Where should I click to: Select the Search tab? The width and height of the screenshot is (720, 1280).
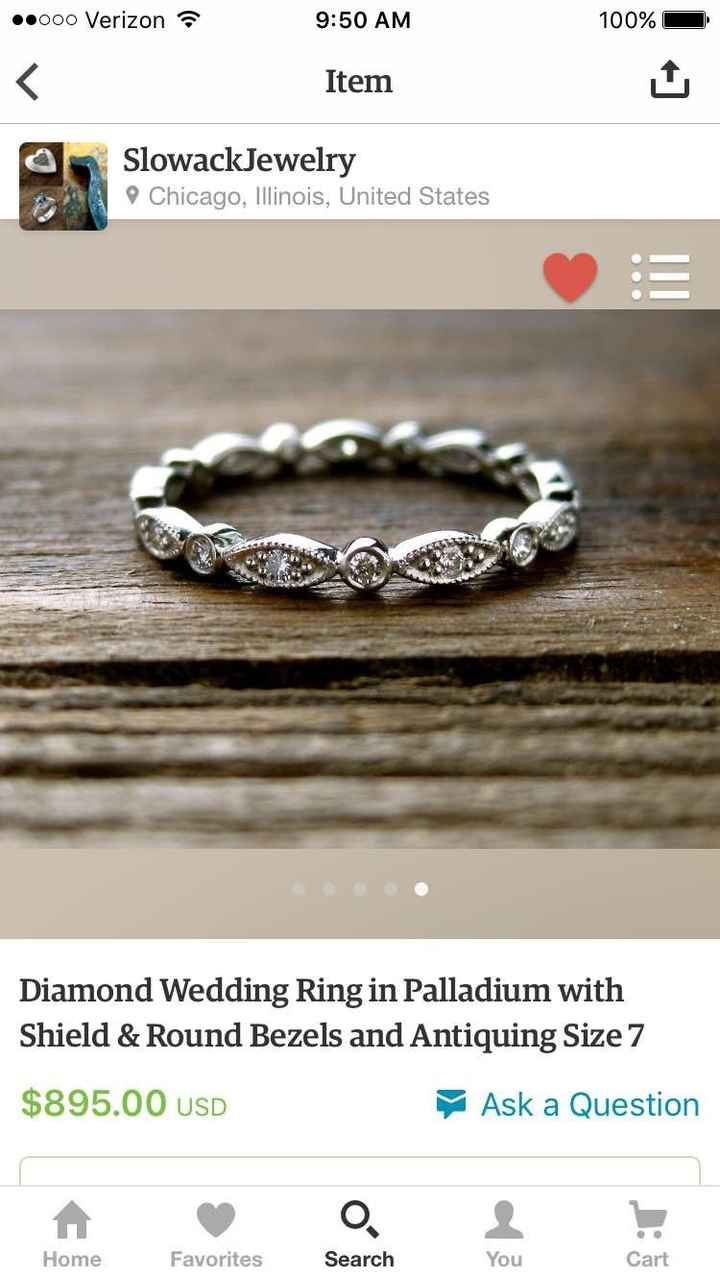click(x=359, y=1234)
